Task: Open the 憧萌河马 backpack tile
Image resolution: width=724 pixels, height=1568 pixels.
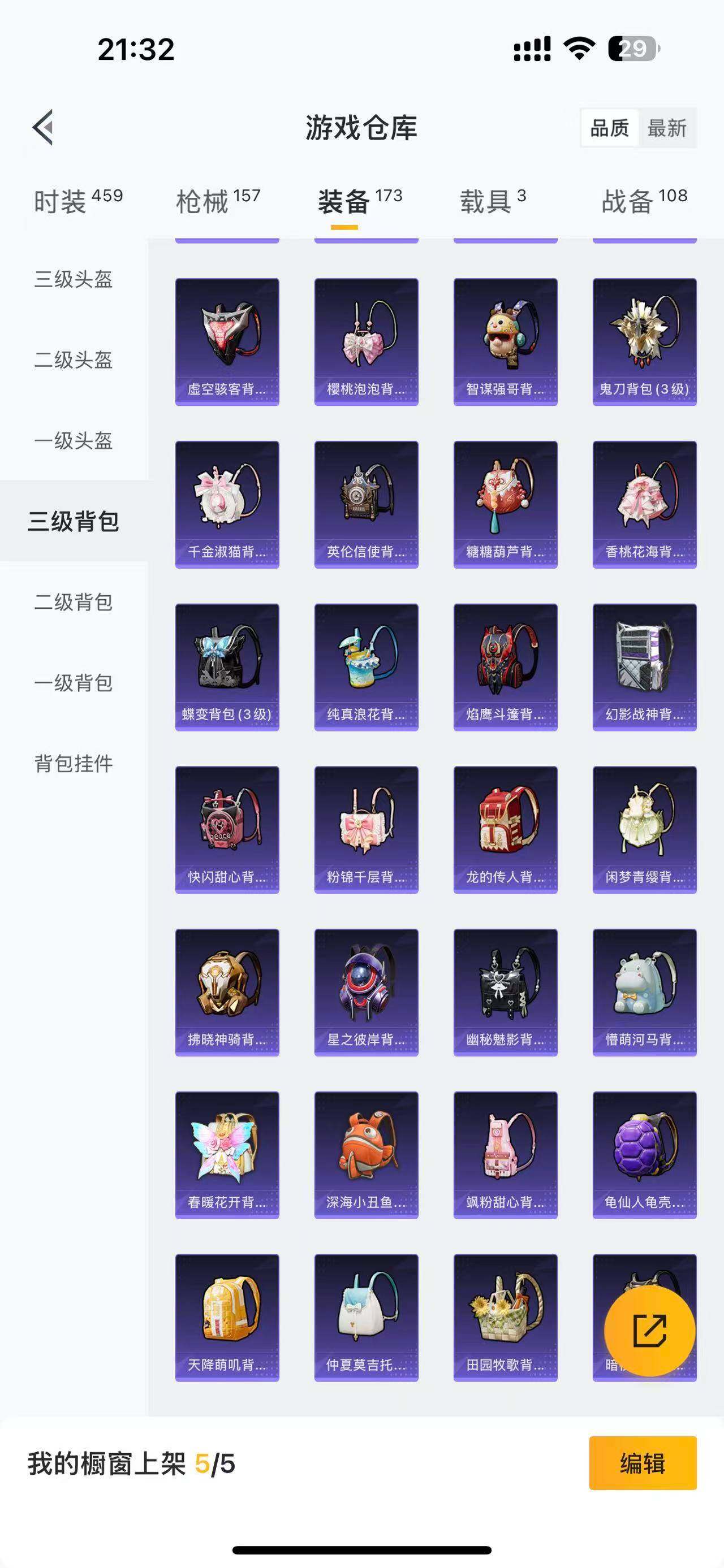Action: click(x=644, y=991)
